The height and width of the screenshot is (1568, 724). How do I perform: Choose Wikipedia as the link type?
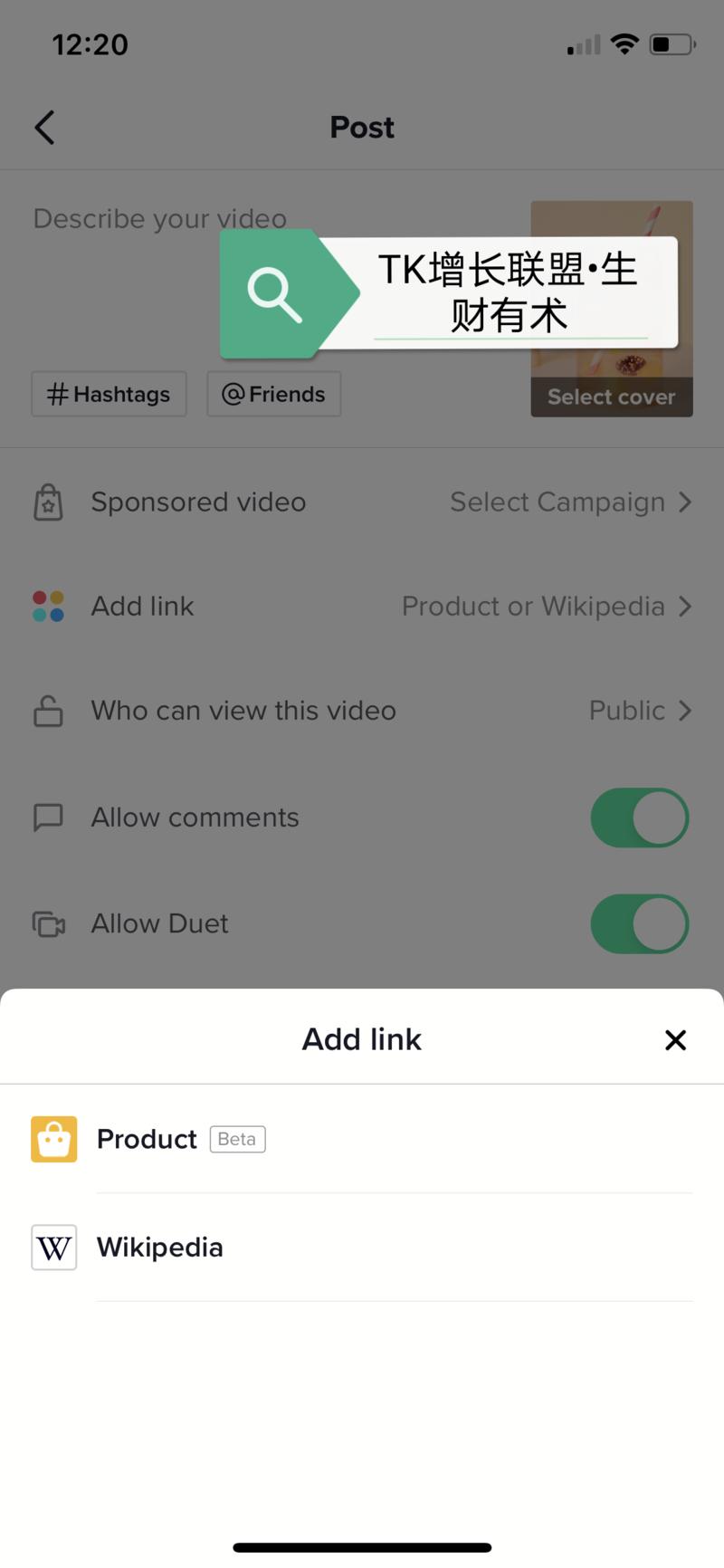[x=159, y=1248]
